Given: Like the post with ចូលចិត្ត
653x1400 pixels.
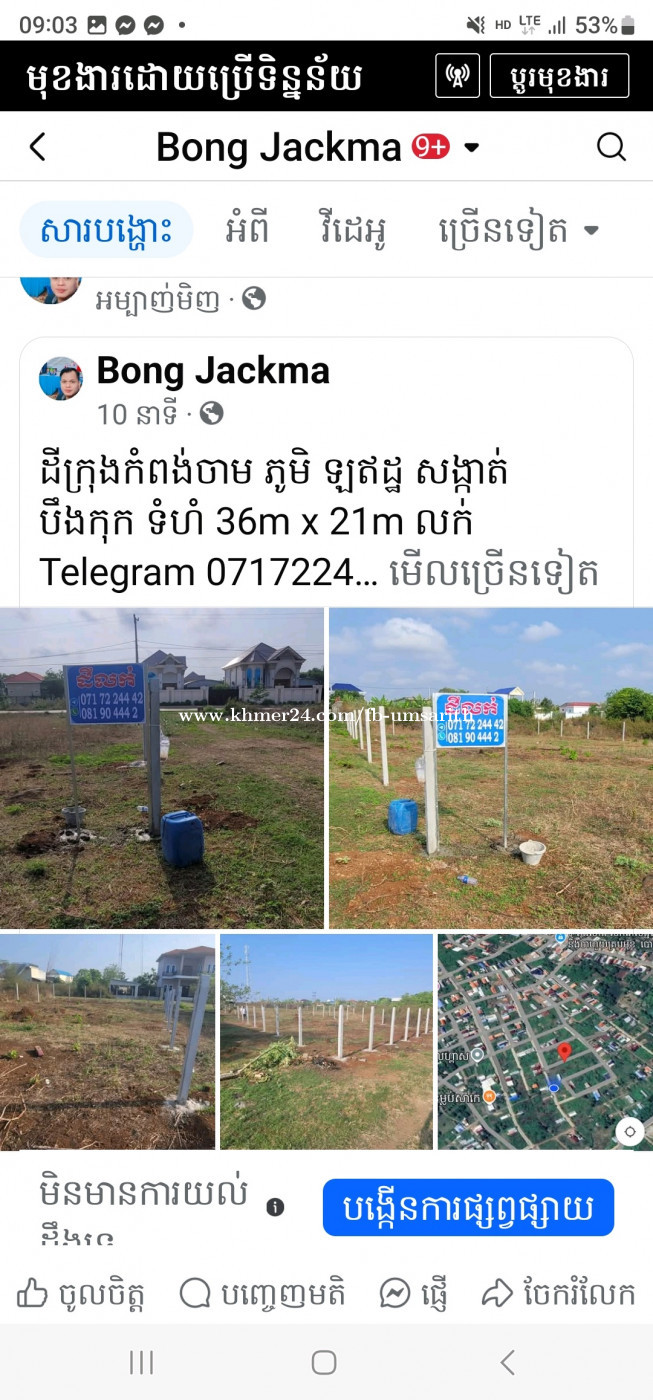Looking at the screenshot, I should pos(81,1294).
